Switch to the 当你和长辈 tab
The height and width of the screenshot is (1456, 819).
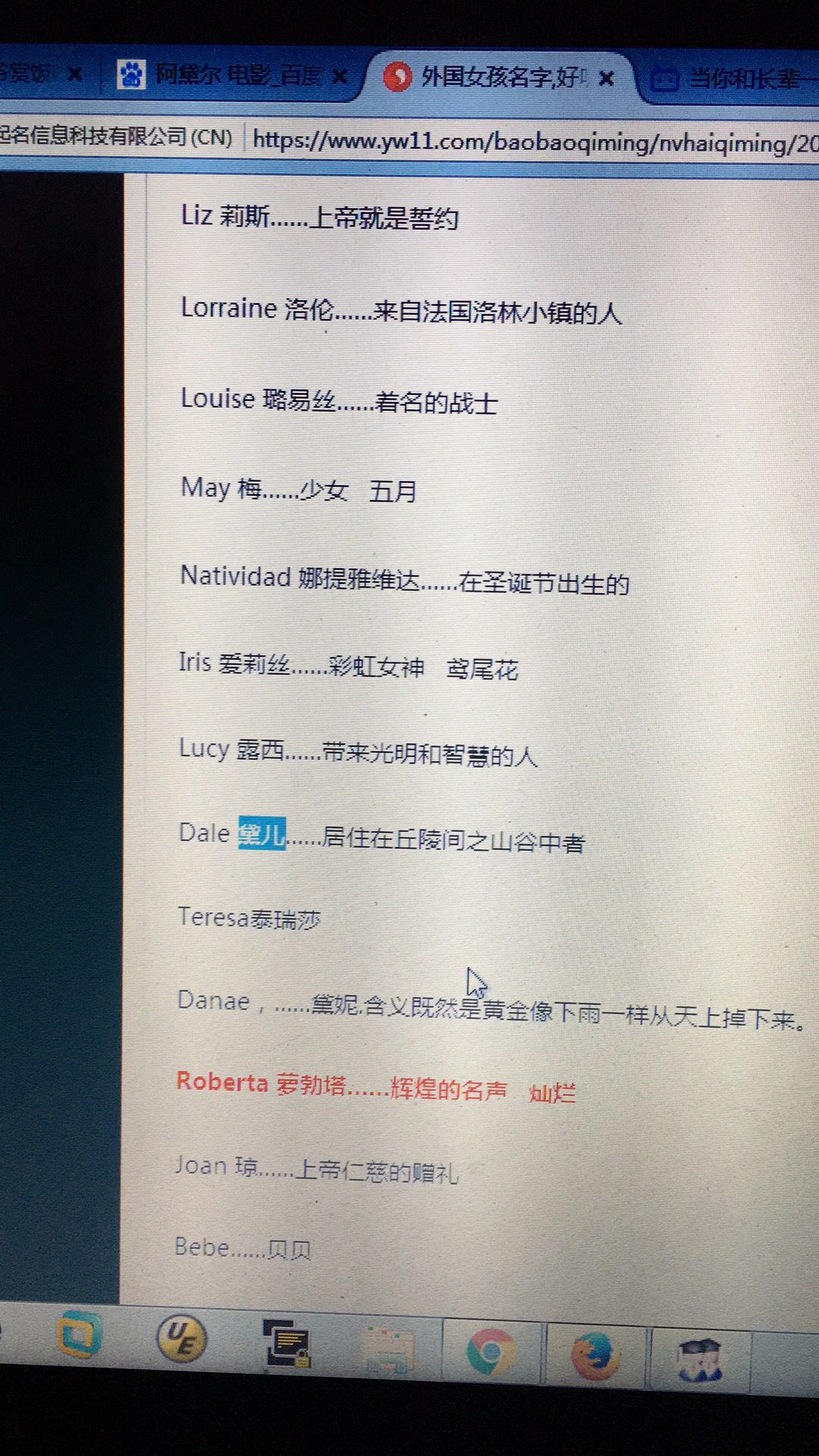click(728, 79)
